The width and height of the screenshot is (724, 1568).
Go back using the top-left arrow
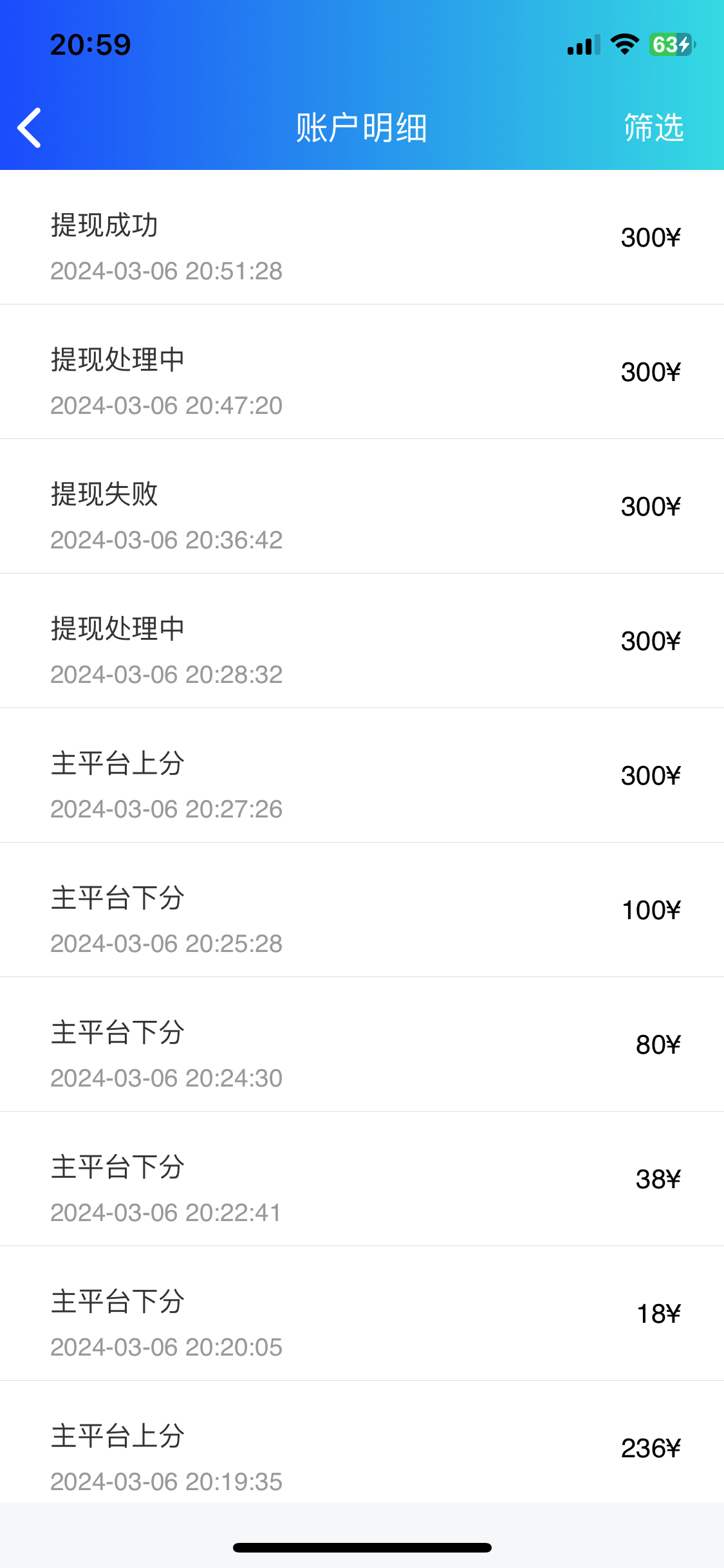point(30,127)
